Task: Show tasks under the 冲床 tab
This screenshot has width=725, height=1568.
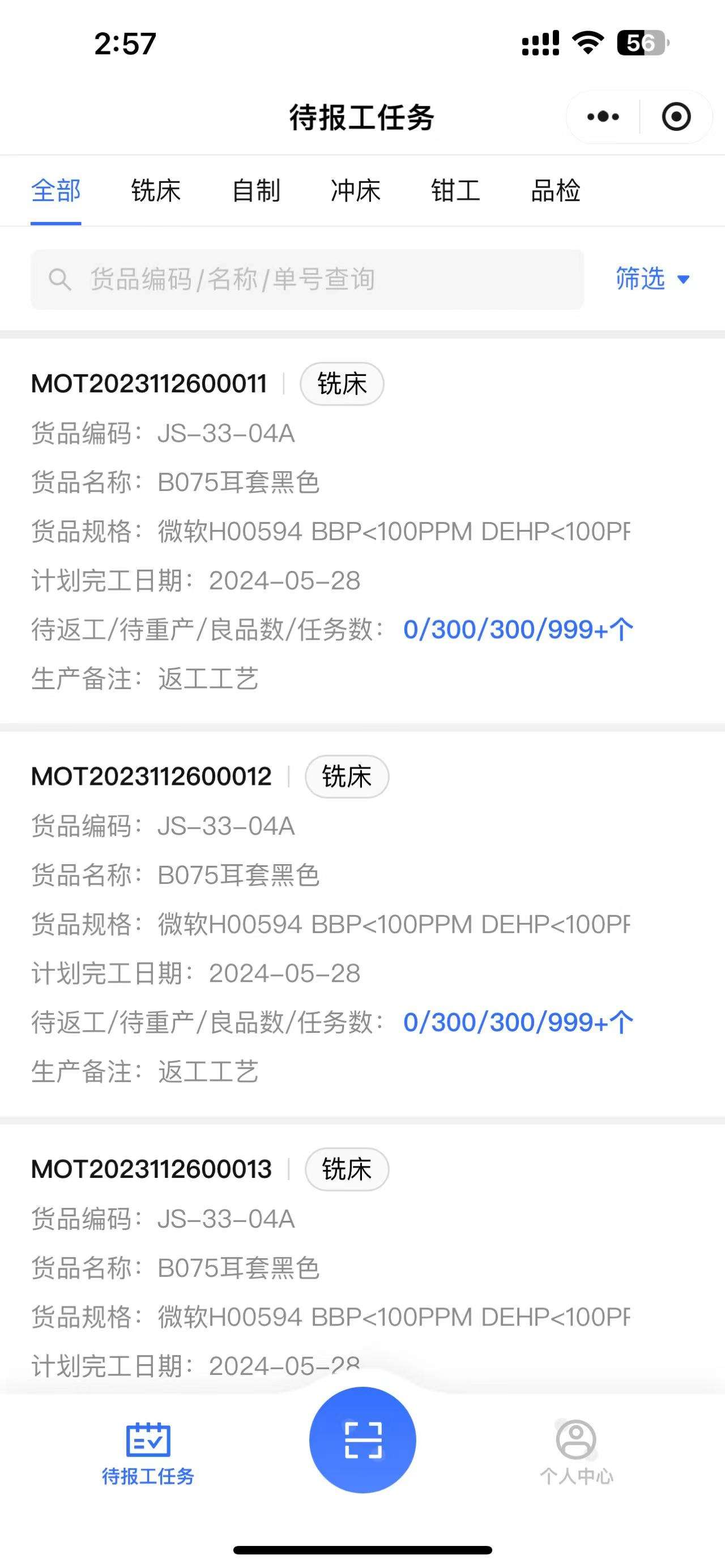Action: tap(356, 191)
